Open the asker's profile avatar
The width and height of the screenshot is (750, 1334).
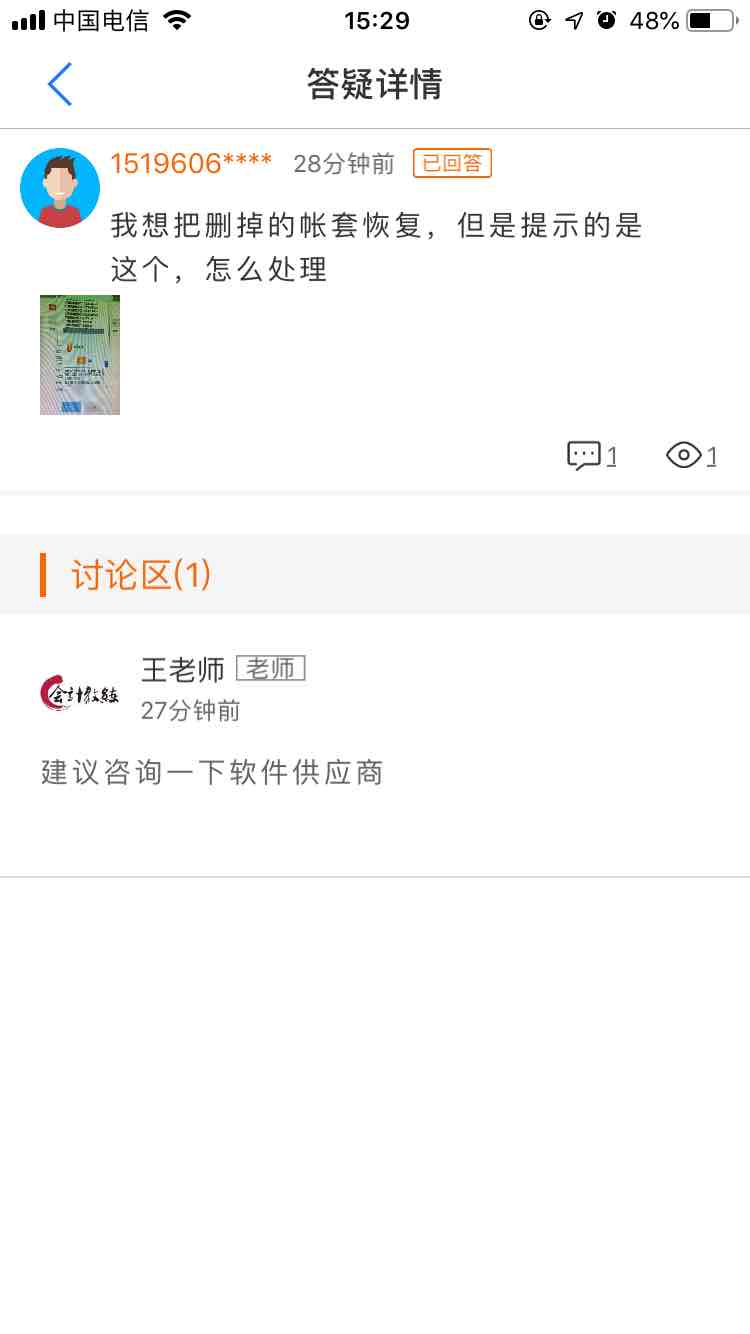tap(60, 188)
